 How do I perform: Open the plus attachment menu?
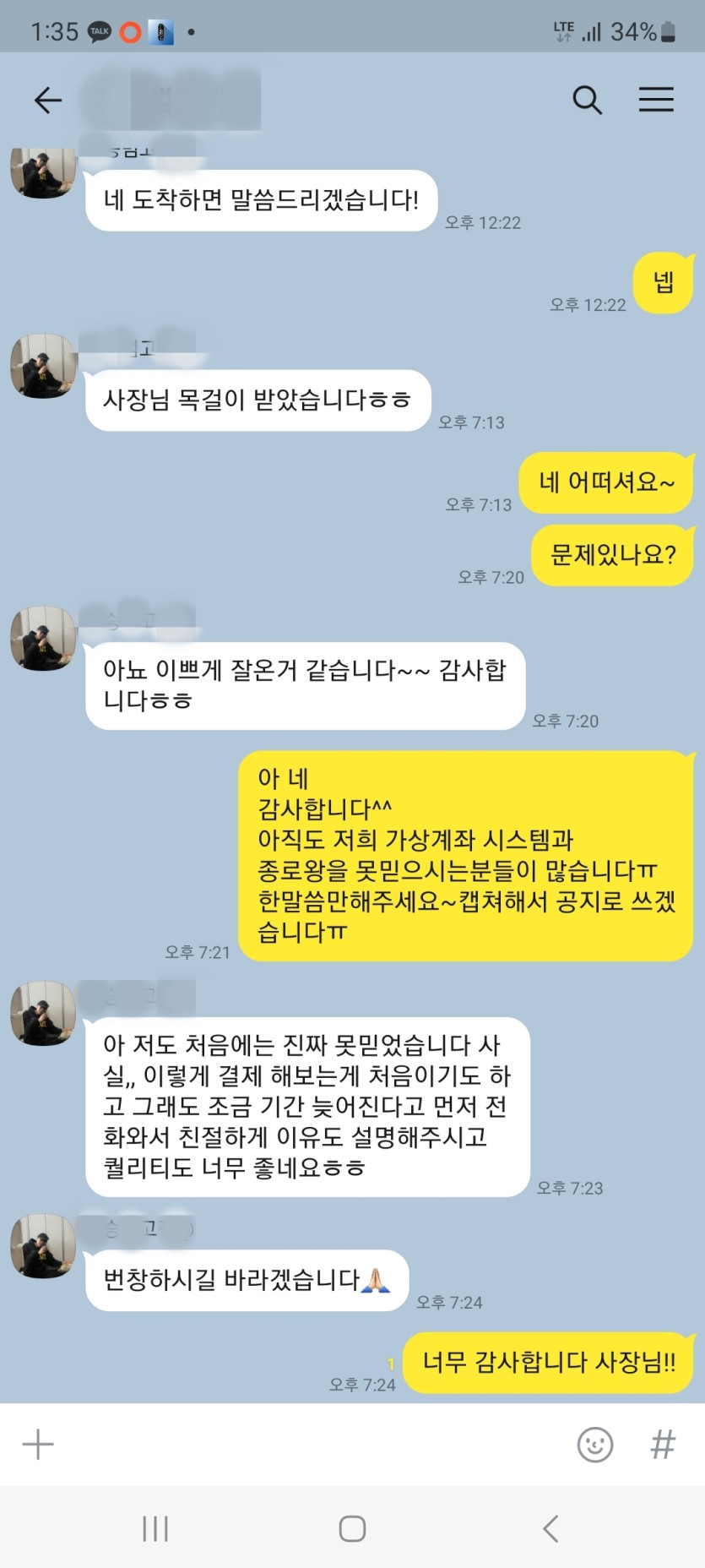coord(38,1444)
